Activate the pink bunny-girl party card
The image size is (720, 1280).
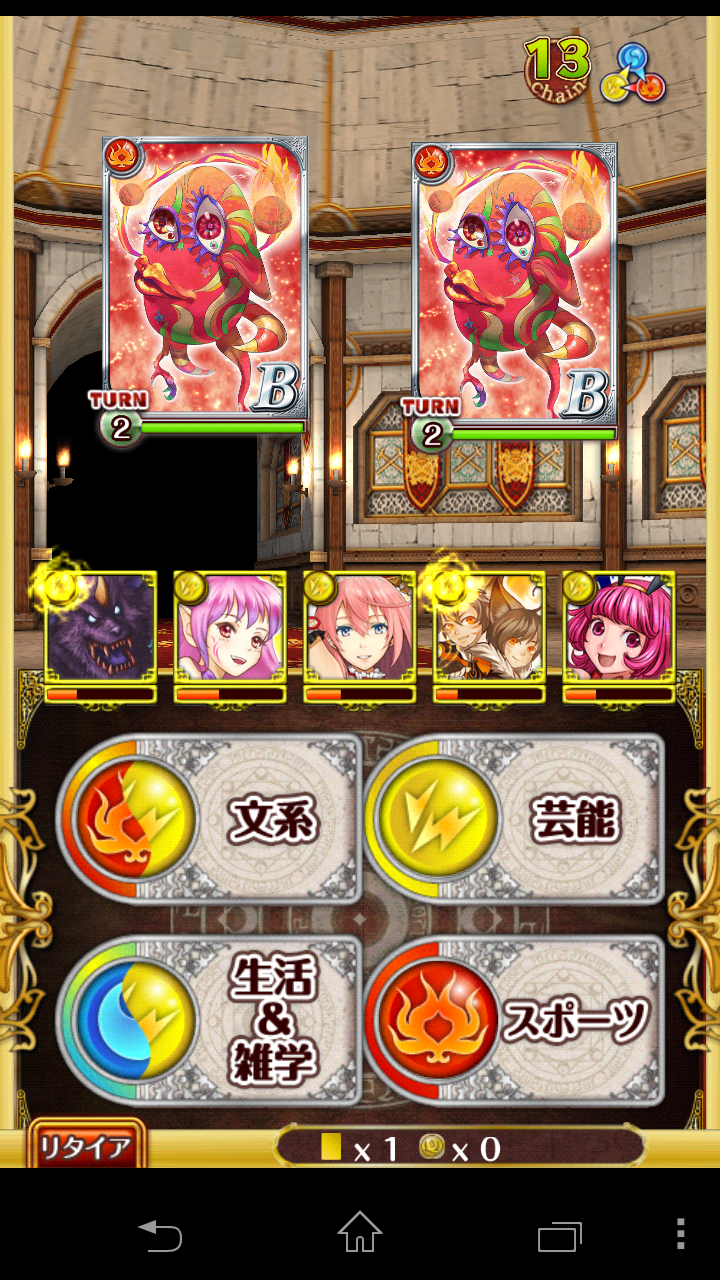click(619, 628)
